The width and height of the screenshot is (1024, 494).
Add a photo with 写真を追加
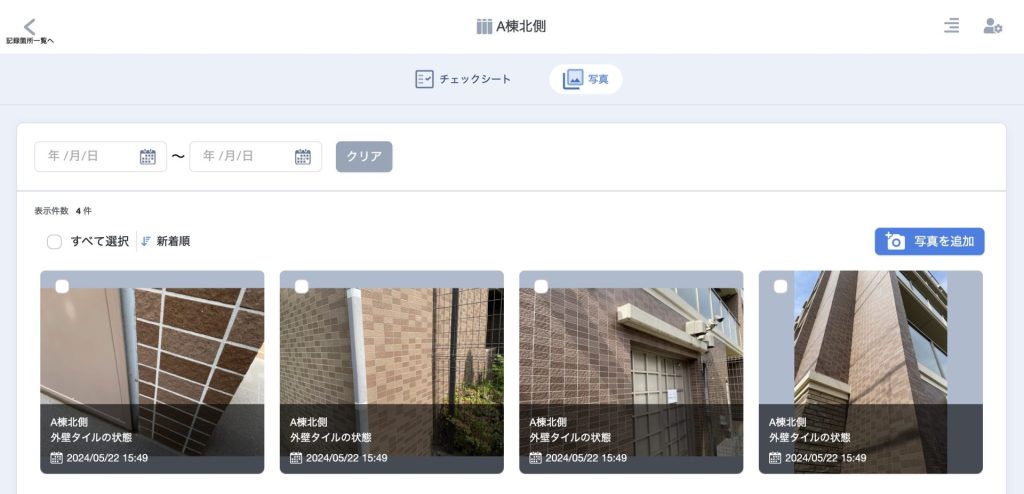click(929, 241)
